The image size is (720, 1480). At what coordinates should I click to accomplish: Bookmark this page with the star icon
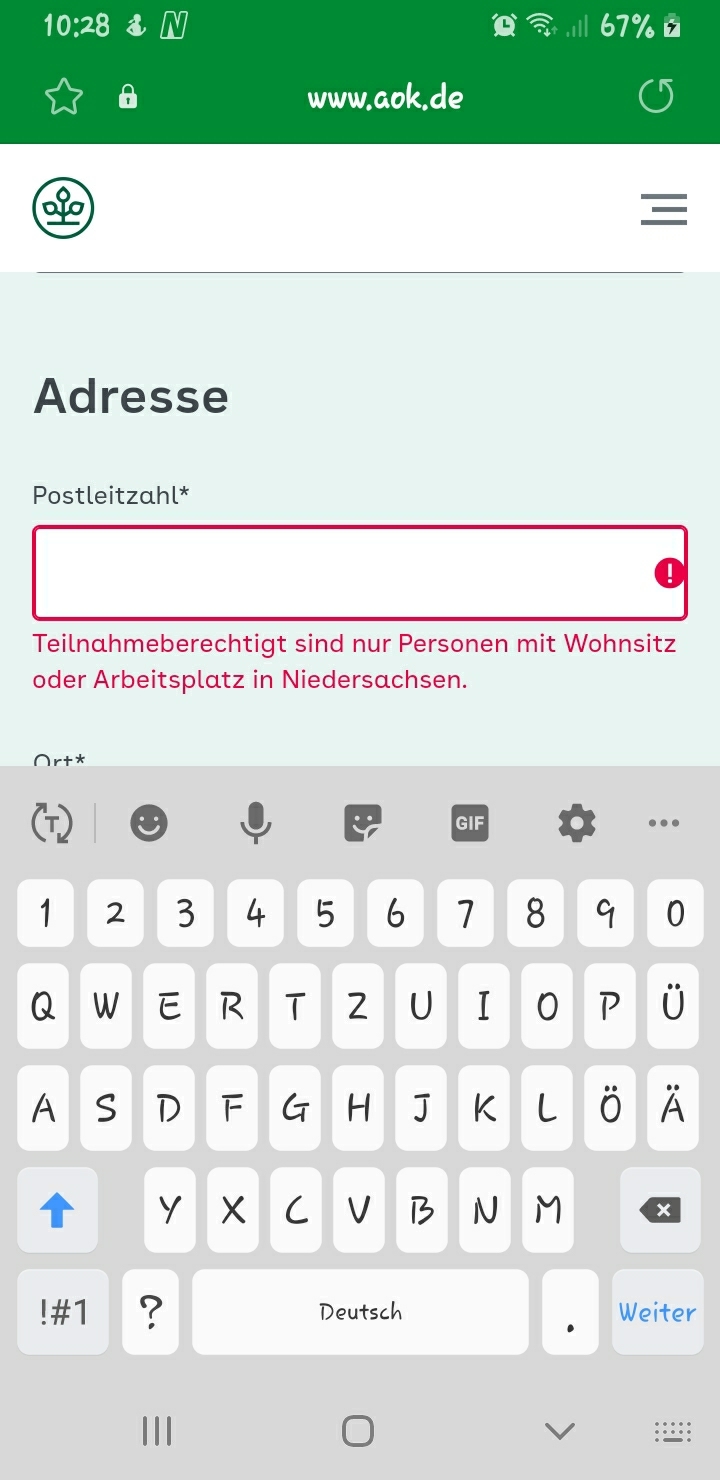click(63, 97)
